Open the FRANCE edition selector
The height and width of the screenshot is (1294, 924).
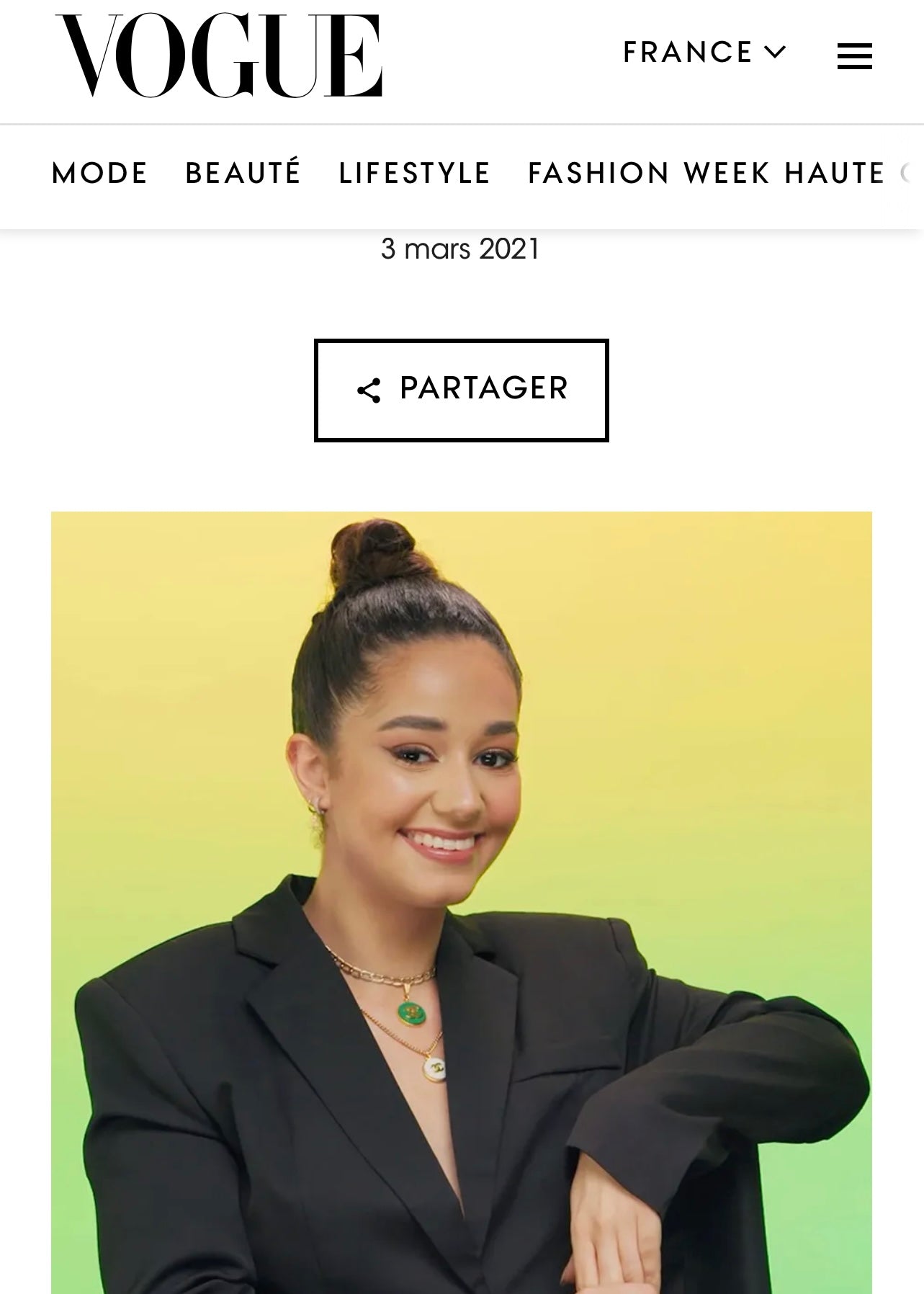[686, 51]
